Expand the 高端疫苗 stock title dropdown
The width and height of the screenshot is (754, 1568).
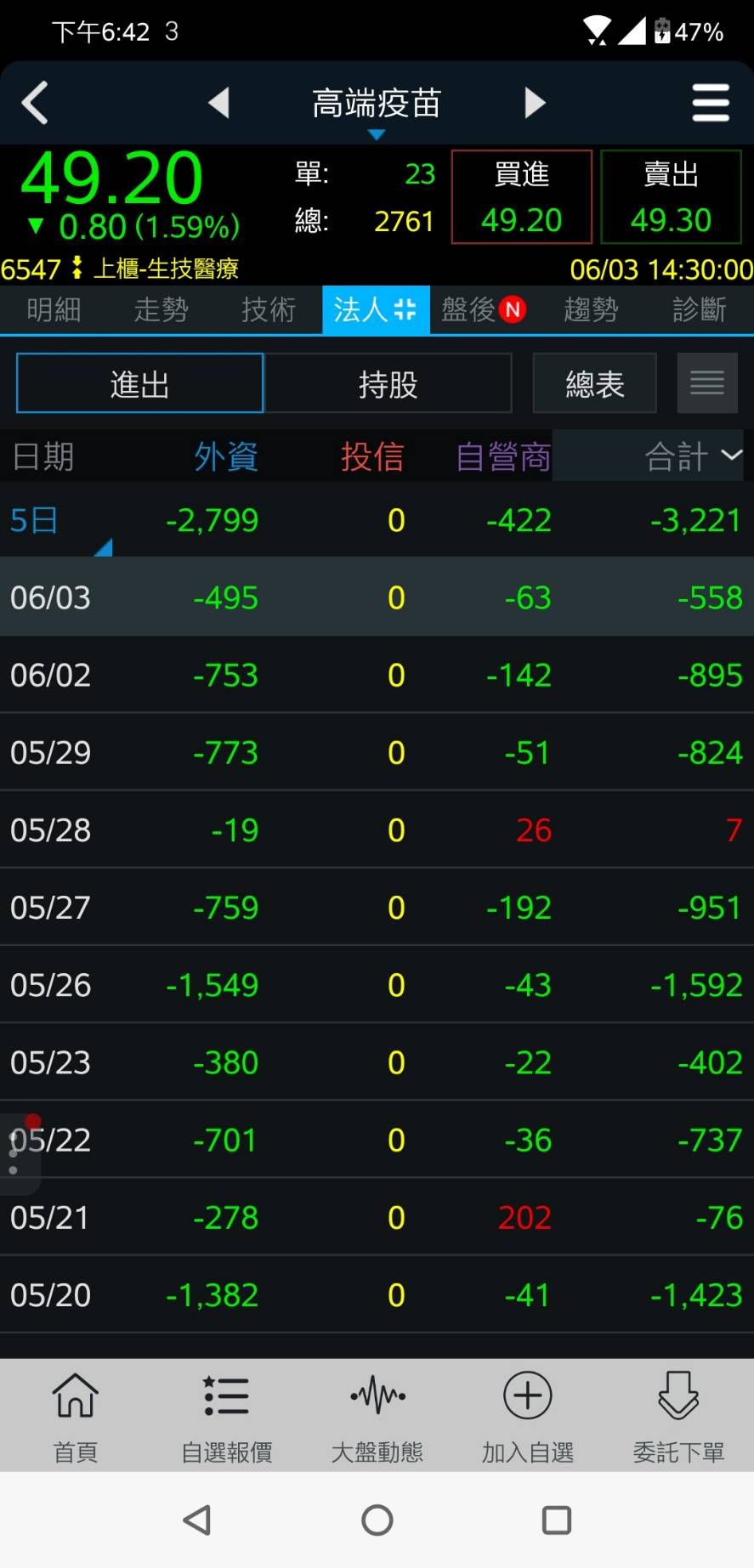[377, 109]
